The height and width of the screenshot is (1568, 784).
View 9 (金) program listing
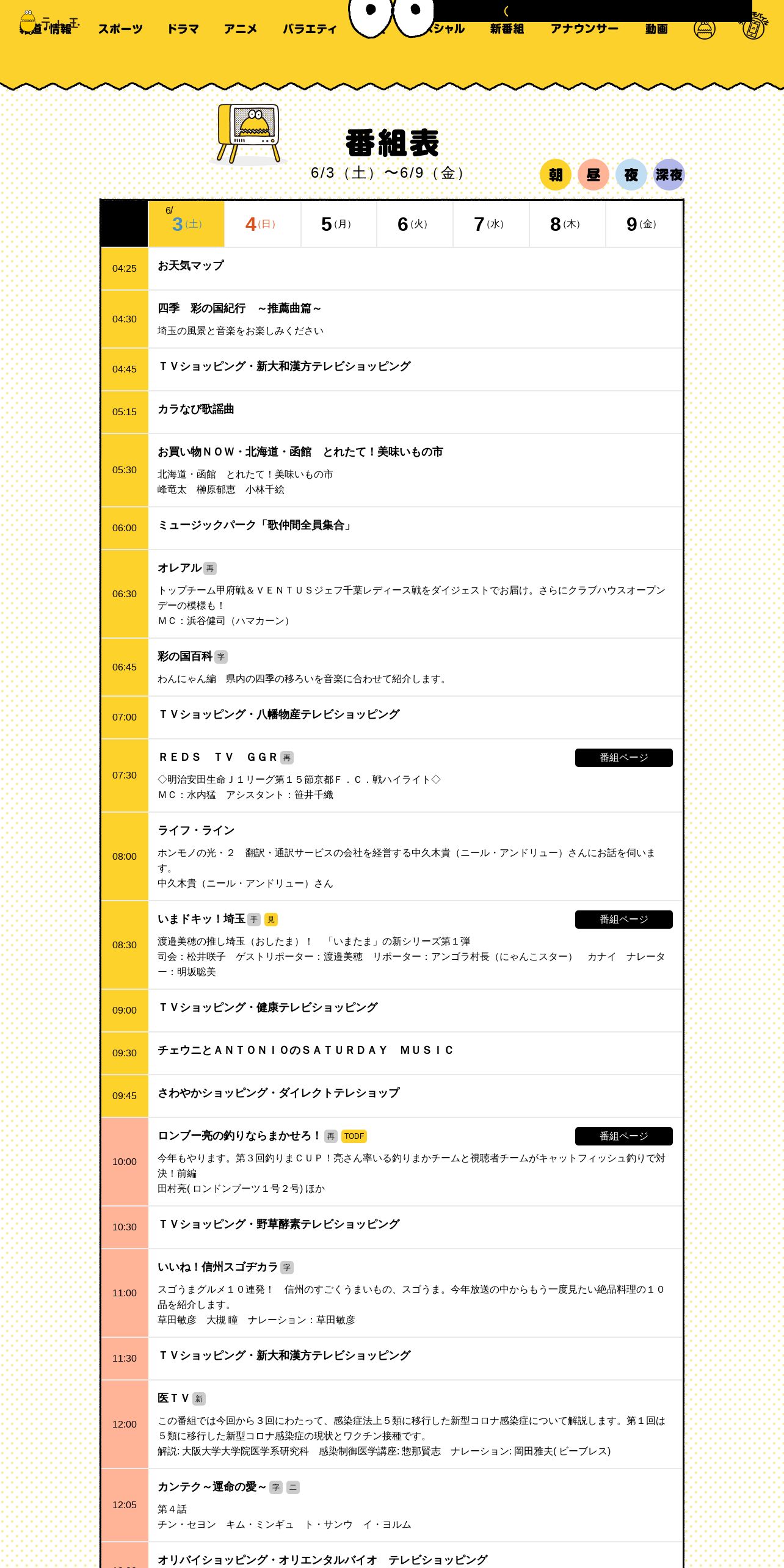[x=644, y=224]
